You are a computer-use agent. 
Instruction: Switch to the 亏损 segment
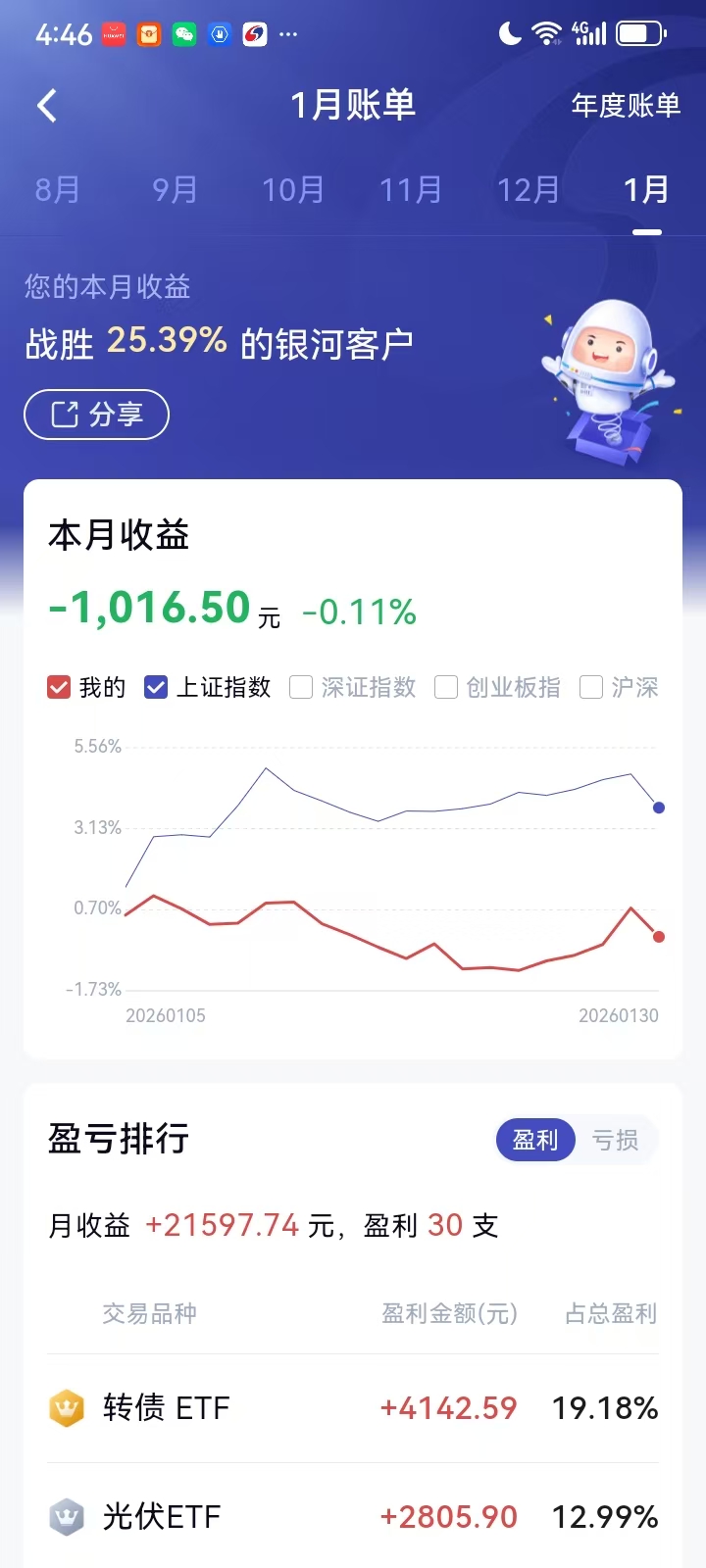click(x=615, y=1140)
